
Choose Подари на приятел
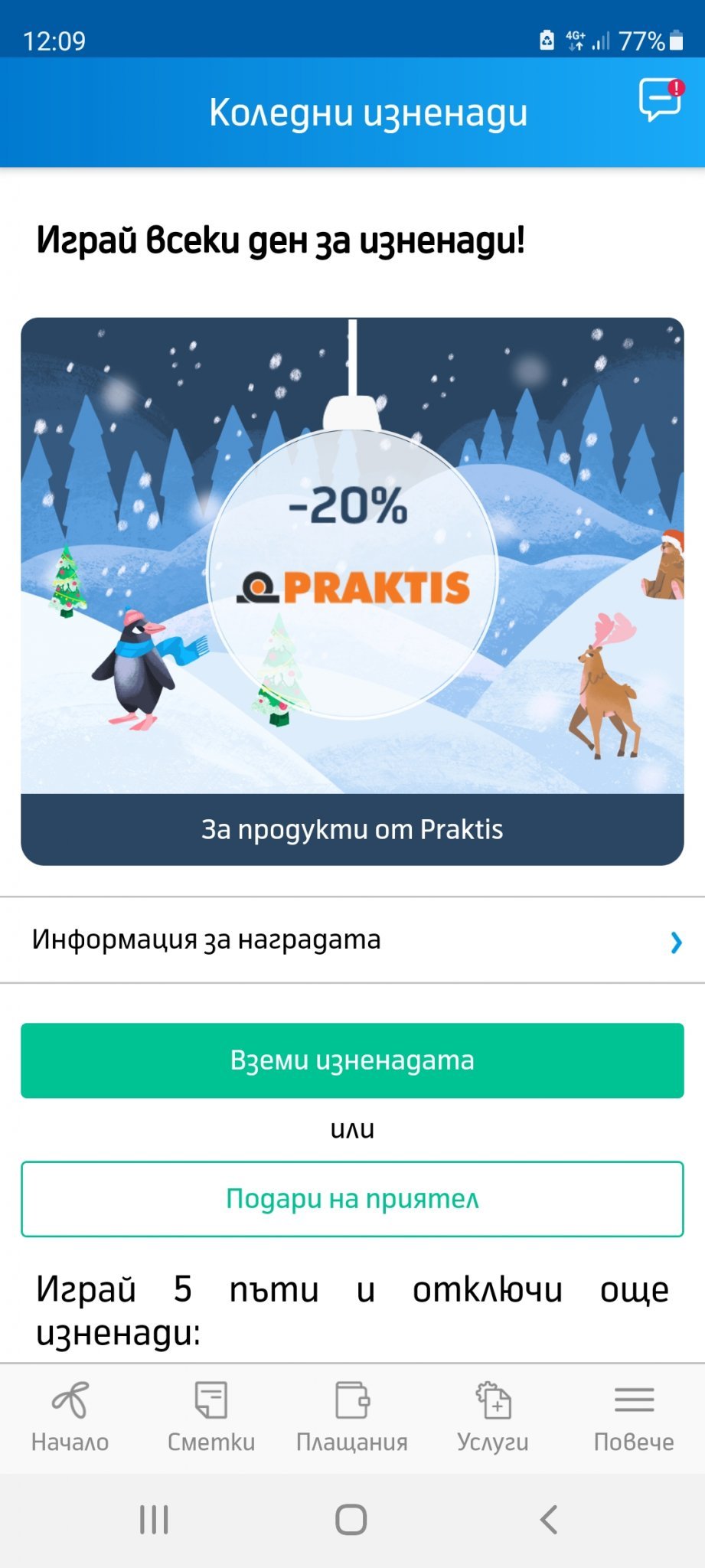click(352, 1199)
